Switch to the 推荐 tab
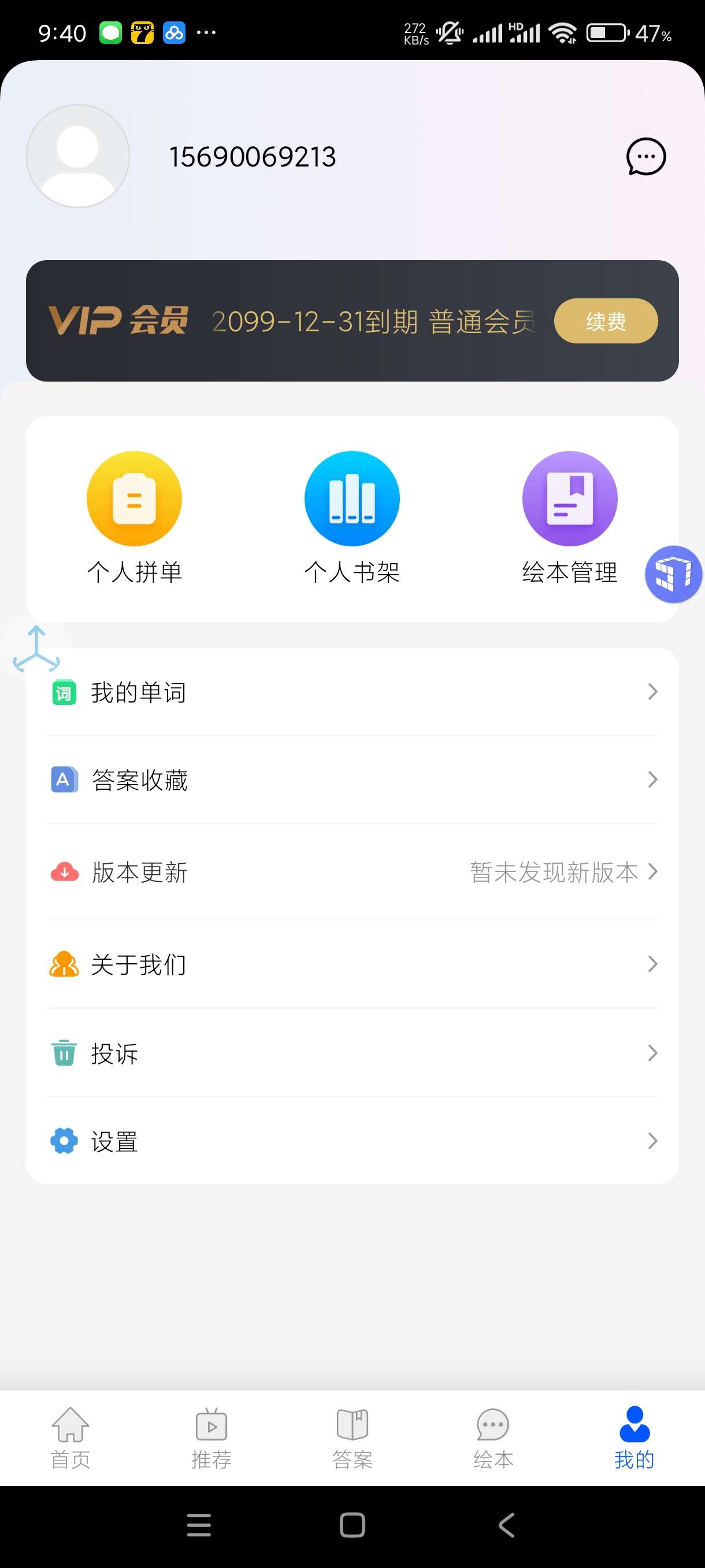This screenshot has height=1568, width=705. (x=211, y=1438)
